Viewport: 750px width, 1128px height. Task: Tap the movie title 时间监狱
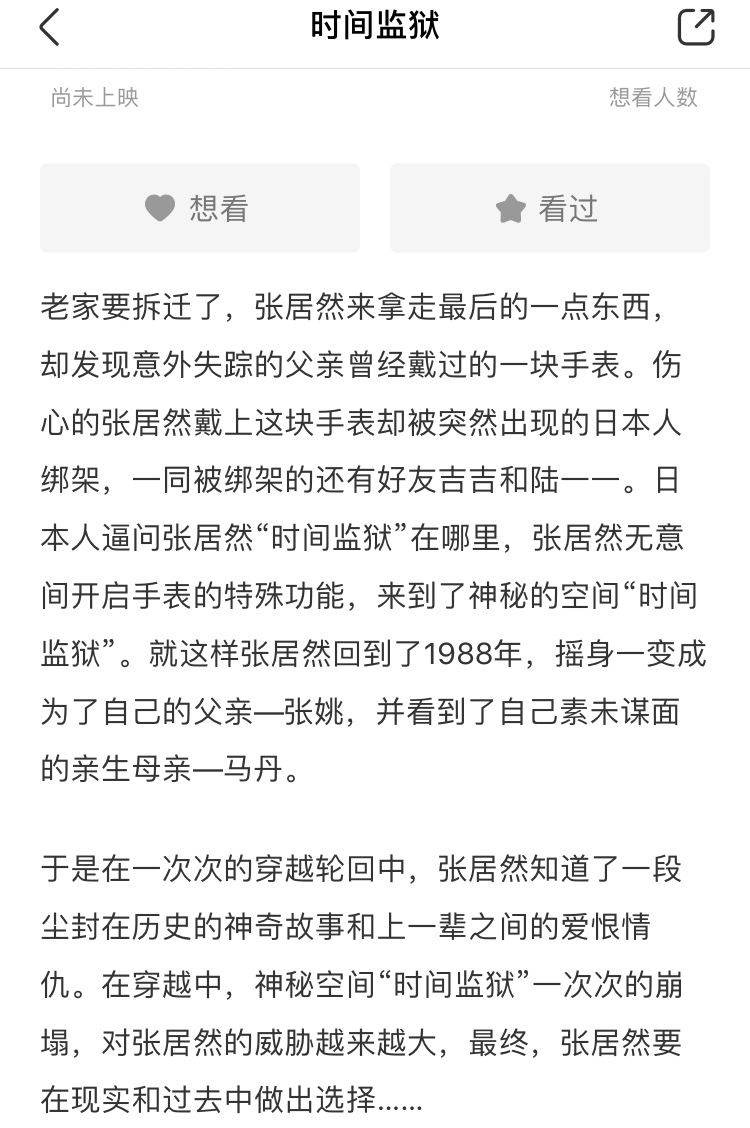pyautogui.click(x=375, y=28)
